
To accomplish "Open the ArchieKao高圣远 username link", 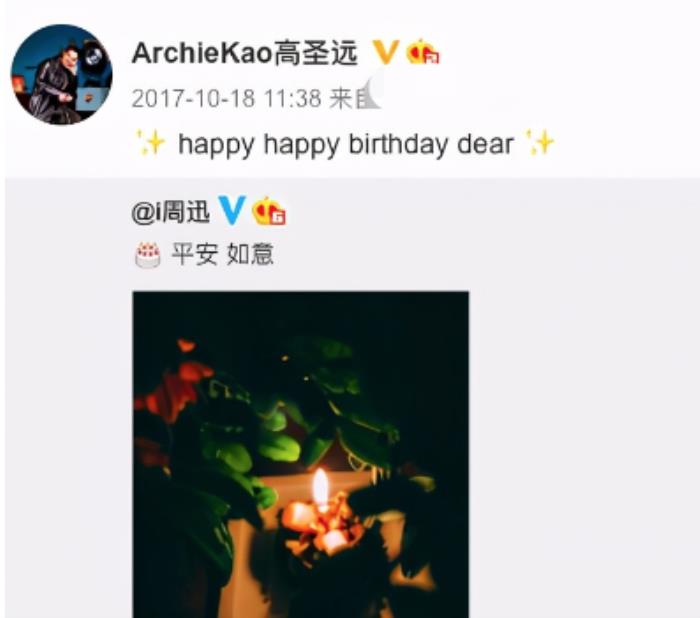I will tap(244, 53).
